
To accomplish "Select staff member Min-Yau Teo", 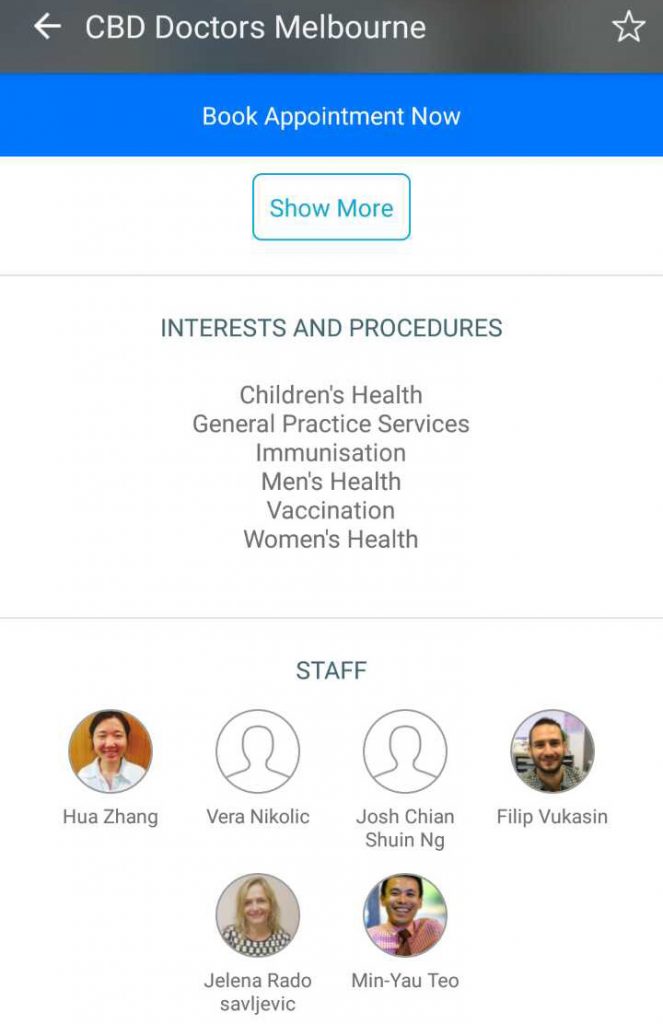I will point(405,916).
